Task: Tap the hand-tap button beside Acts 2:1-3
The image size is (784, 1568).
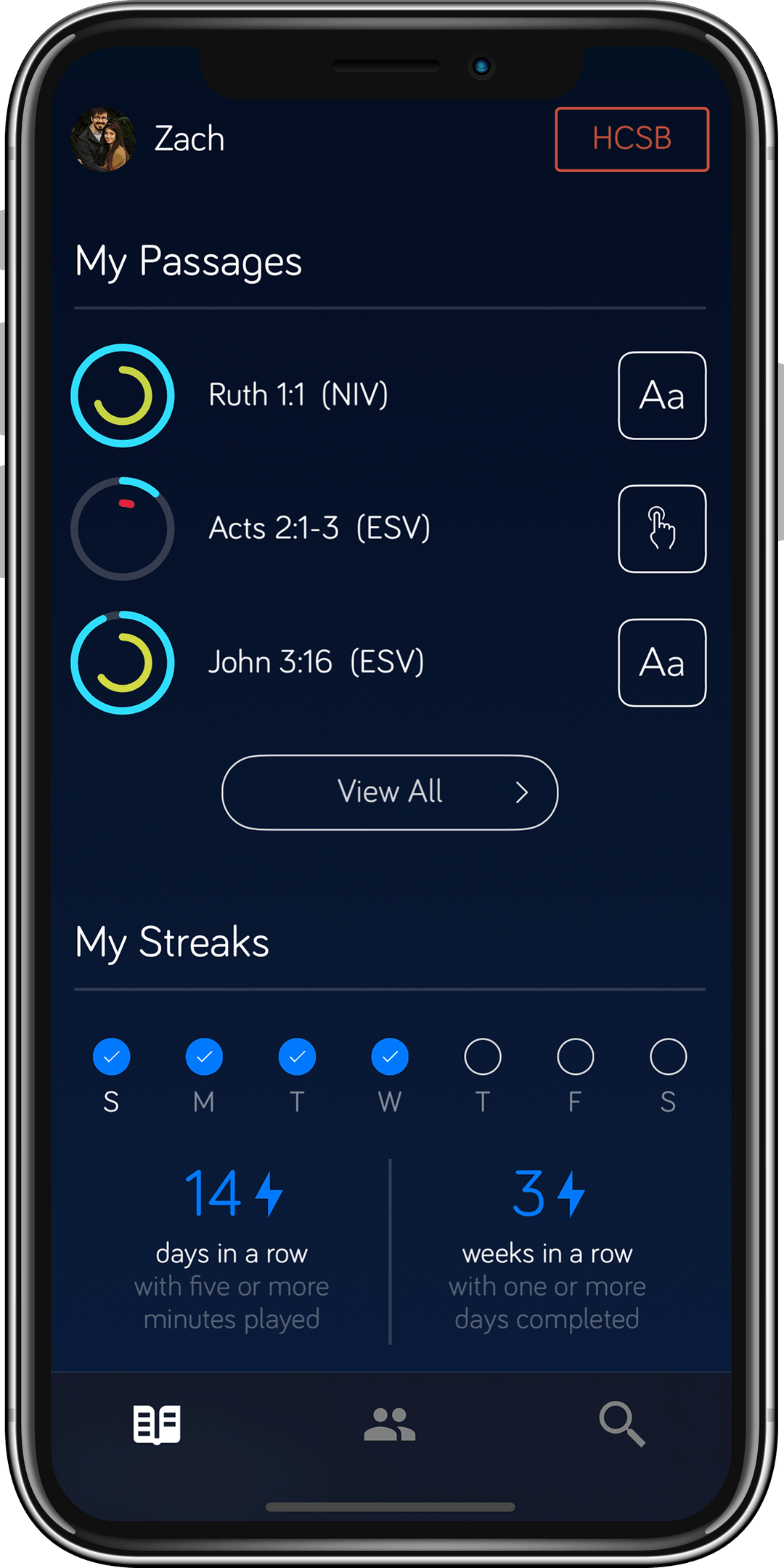Action: pyautogui.click(x=661, y=529)
